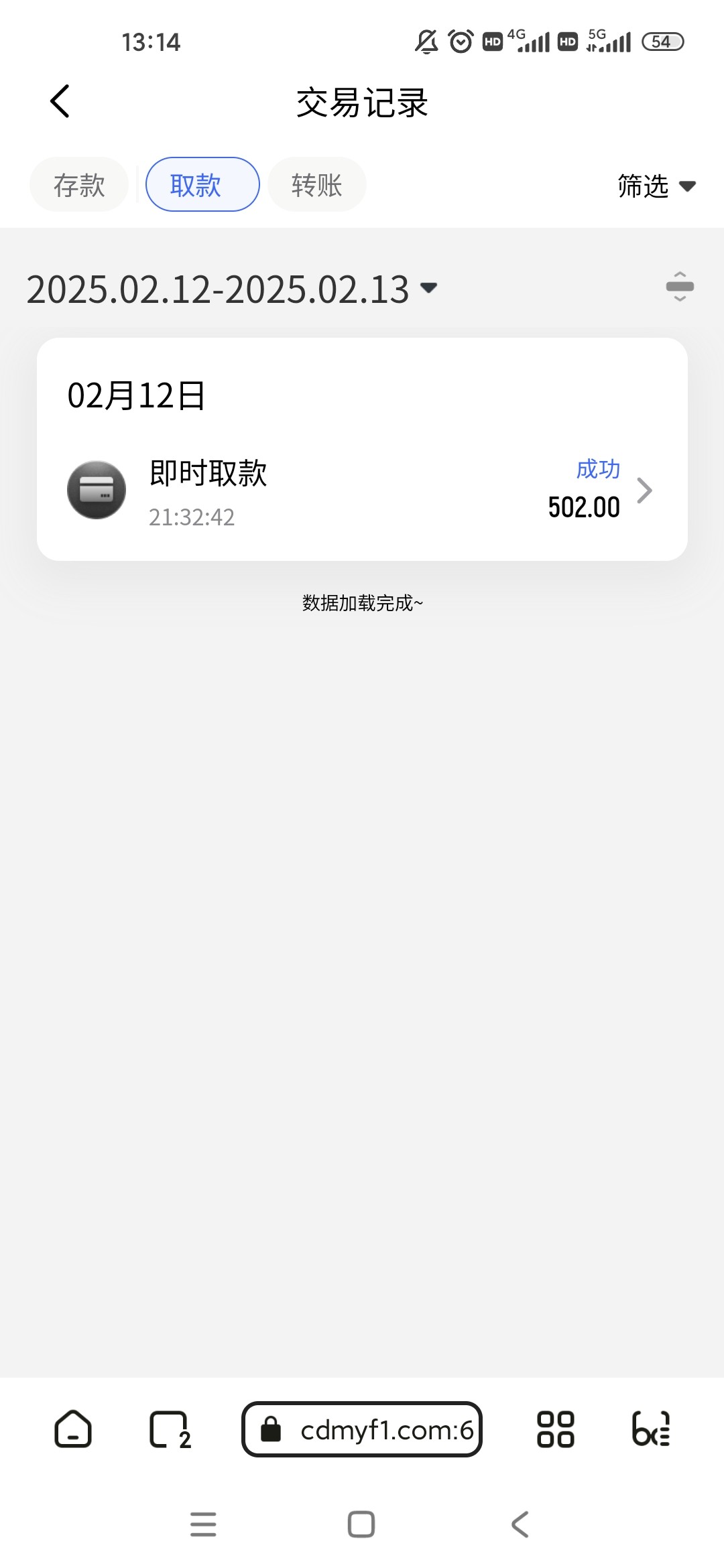Show the open browser tabs
The width and height of the screenshot is (724, 1568).
[169, 1429]
